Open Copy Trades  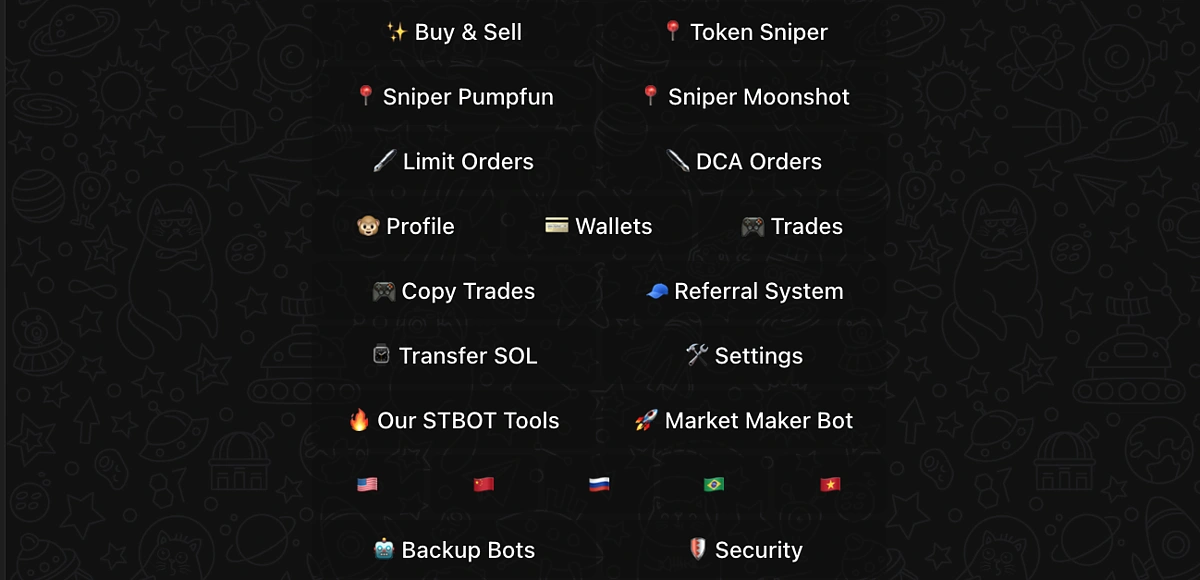click(x=454, y=292)
